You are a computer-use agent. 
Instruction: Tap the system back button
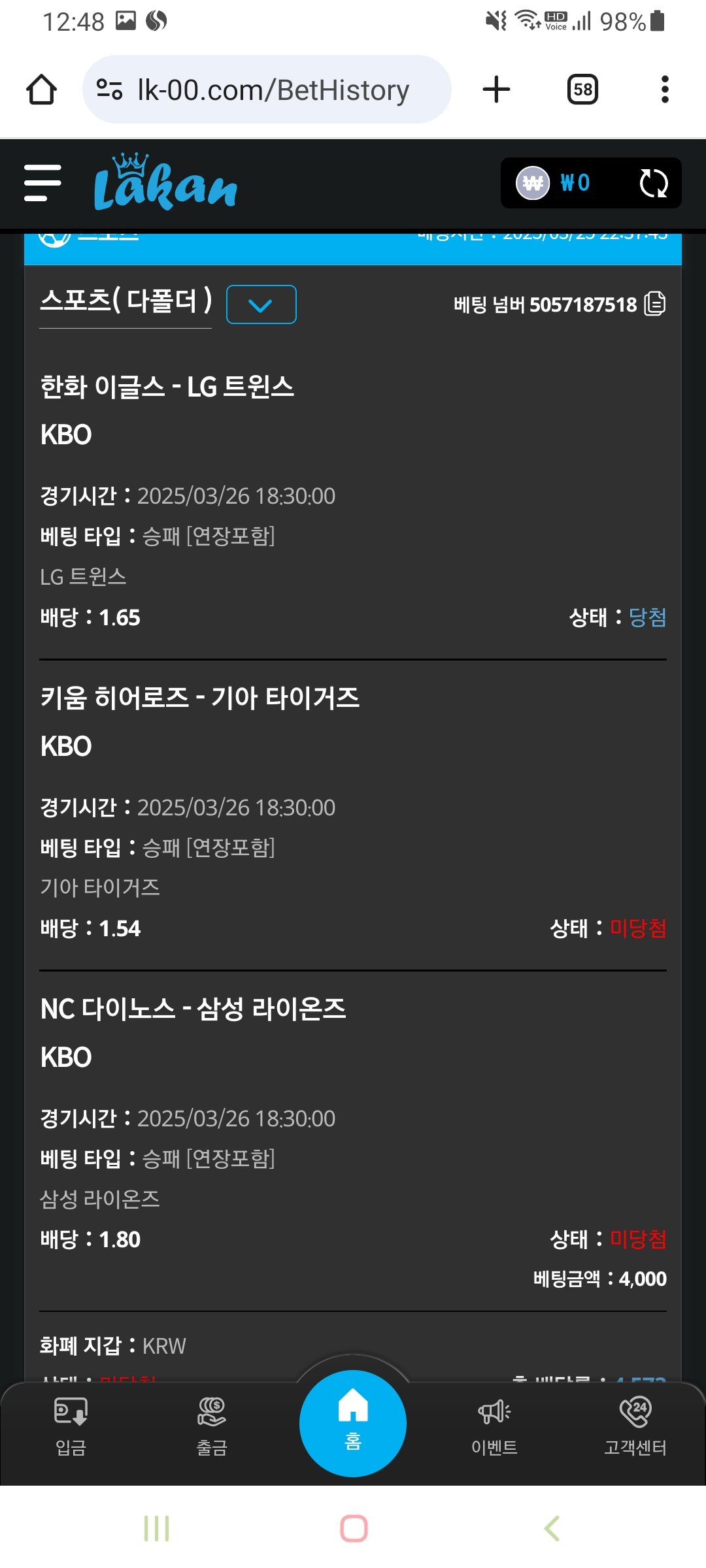552,1528
